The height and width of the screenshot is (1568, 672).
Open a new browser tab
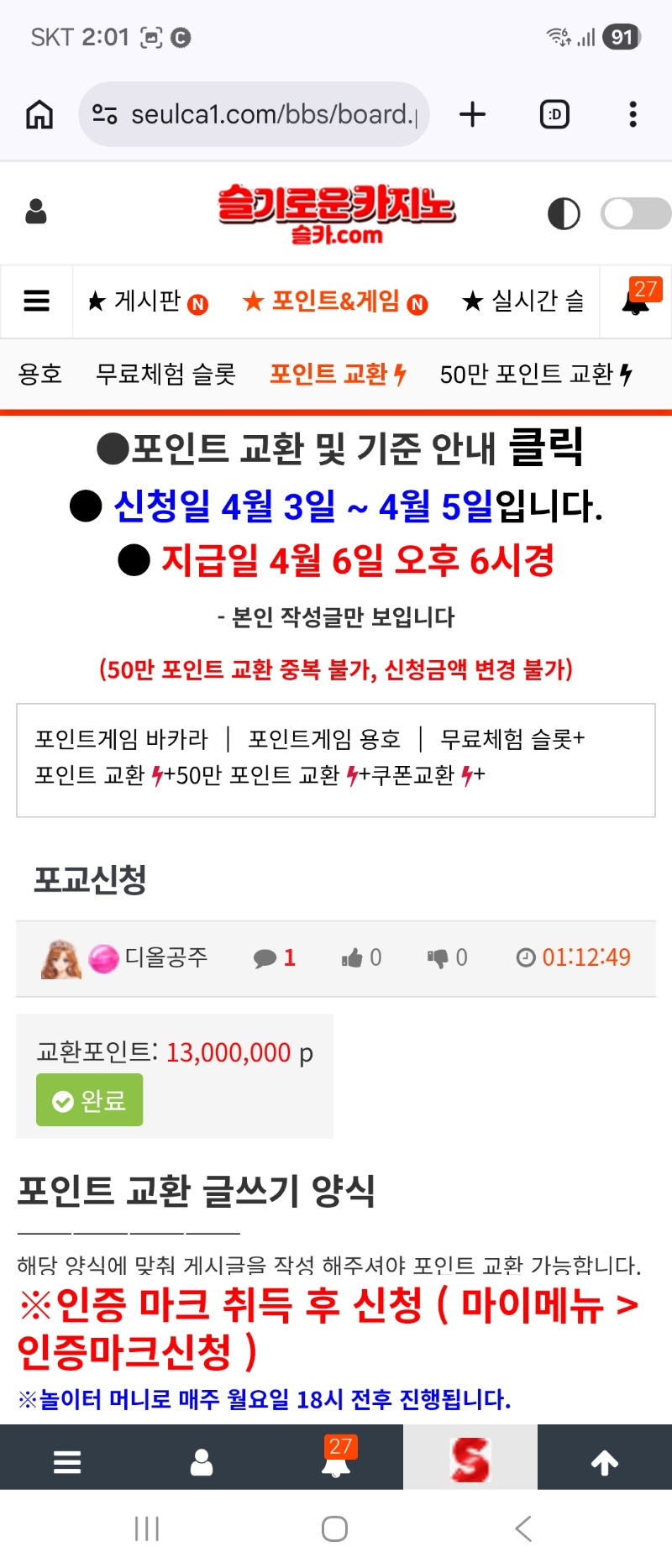tap(473, 114)
